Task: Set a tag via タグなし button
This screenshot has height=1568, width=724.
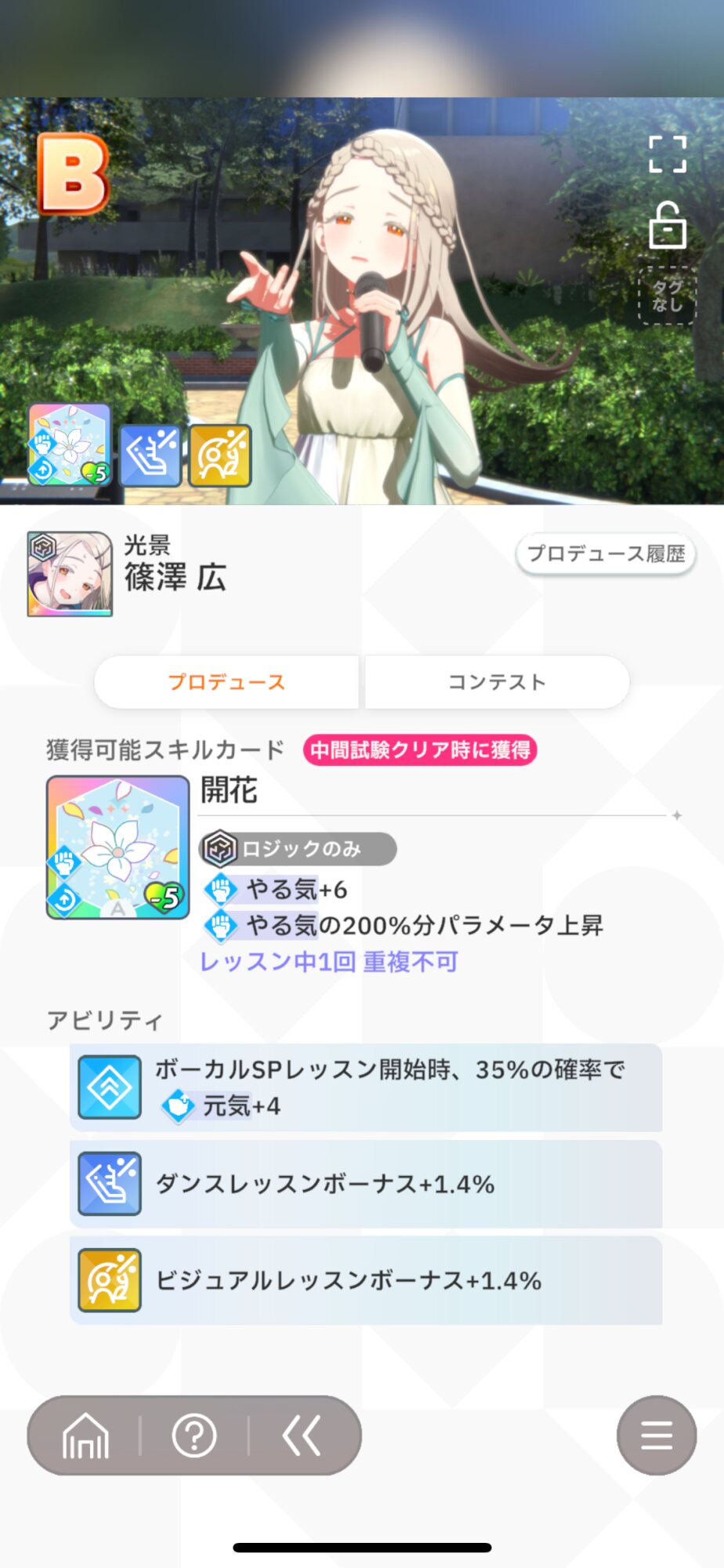Action: (x=668, y=296)
